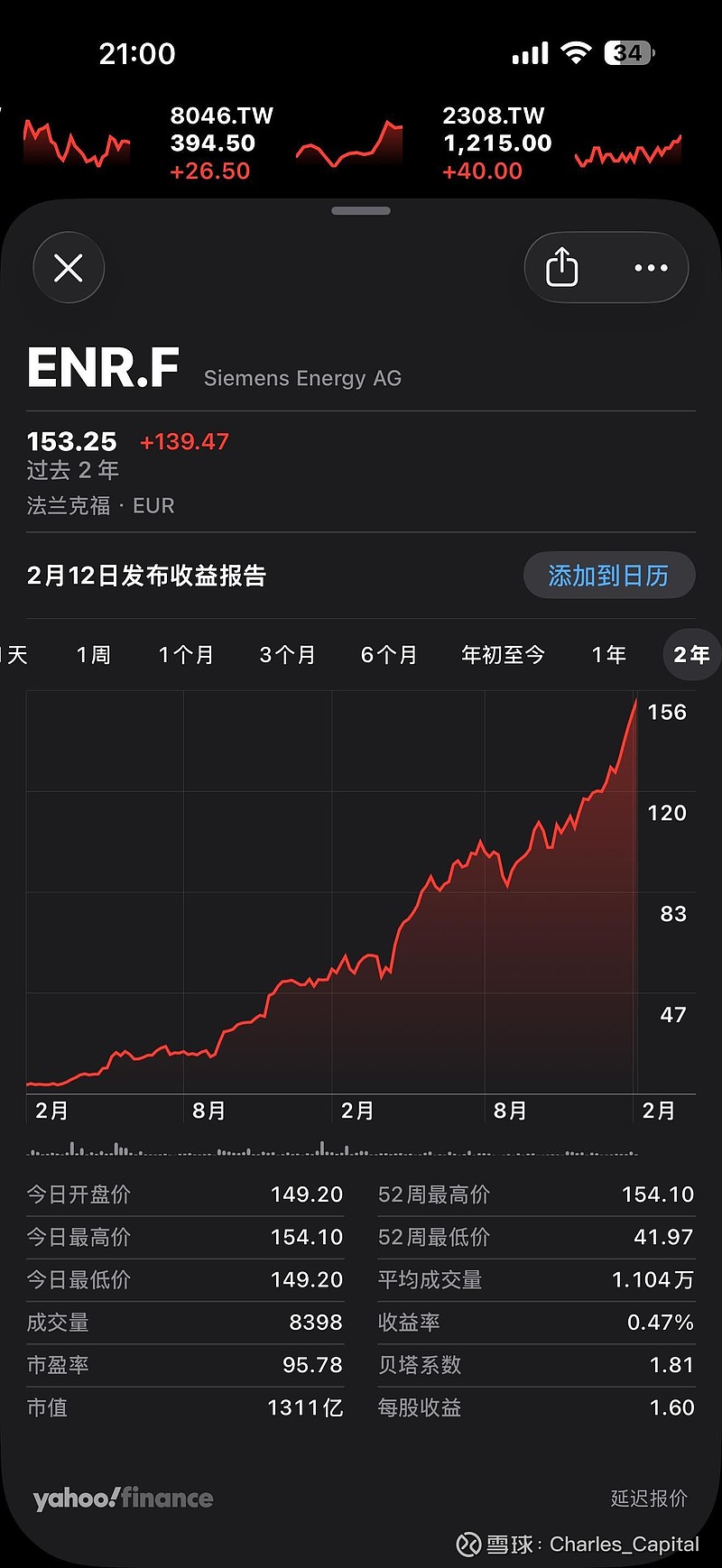View the 1年 price chart
Image resolution: width=722 pixels, height=1568 pixels.
click(608, 655)
